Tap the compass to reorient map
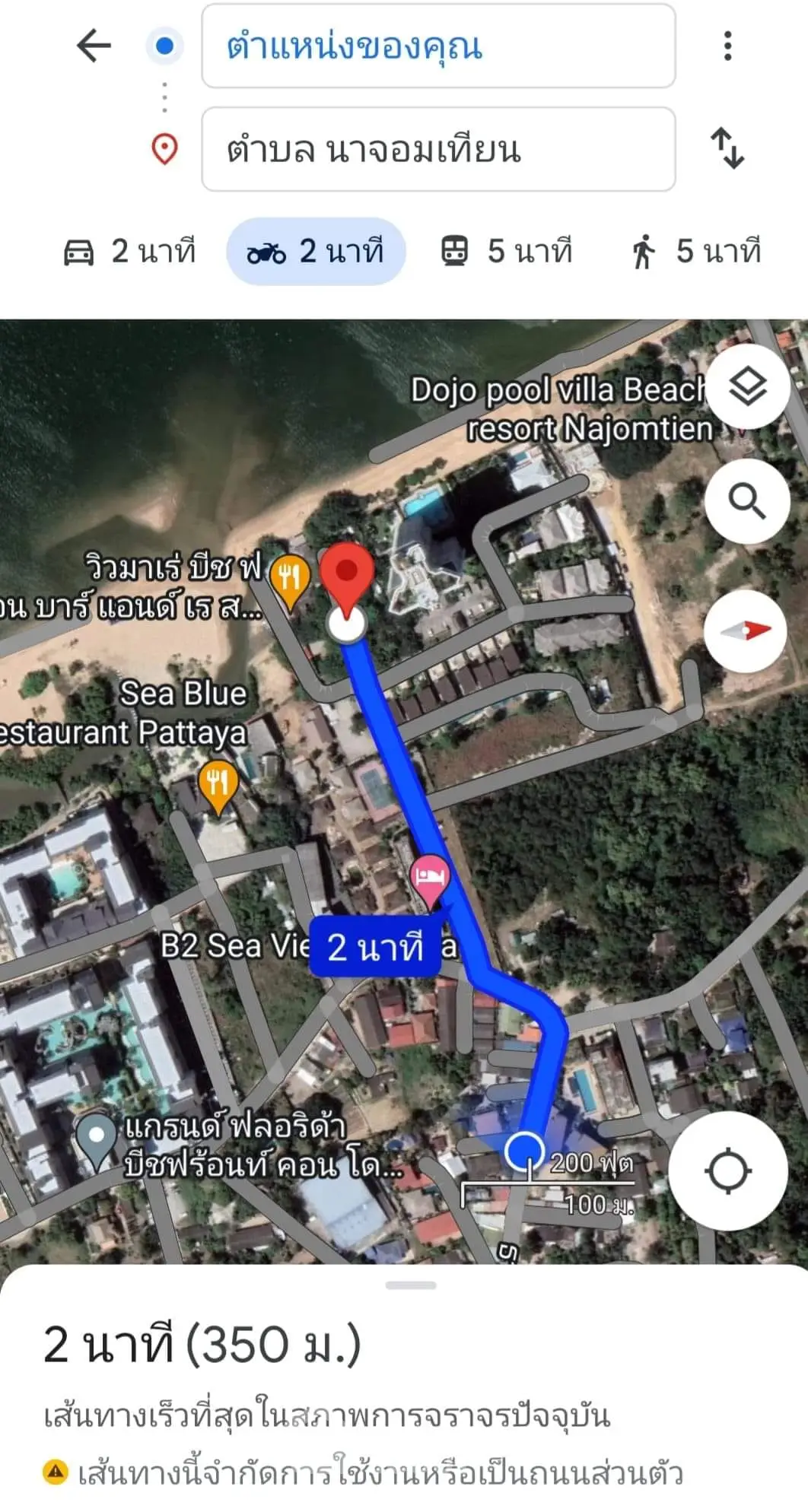Viewport: 808px width, 1512px height. click(745, 631)
